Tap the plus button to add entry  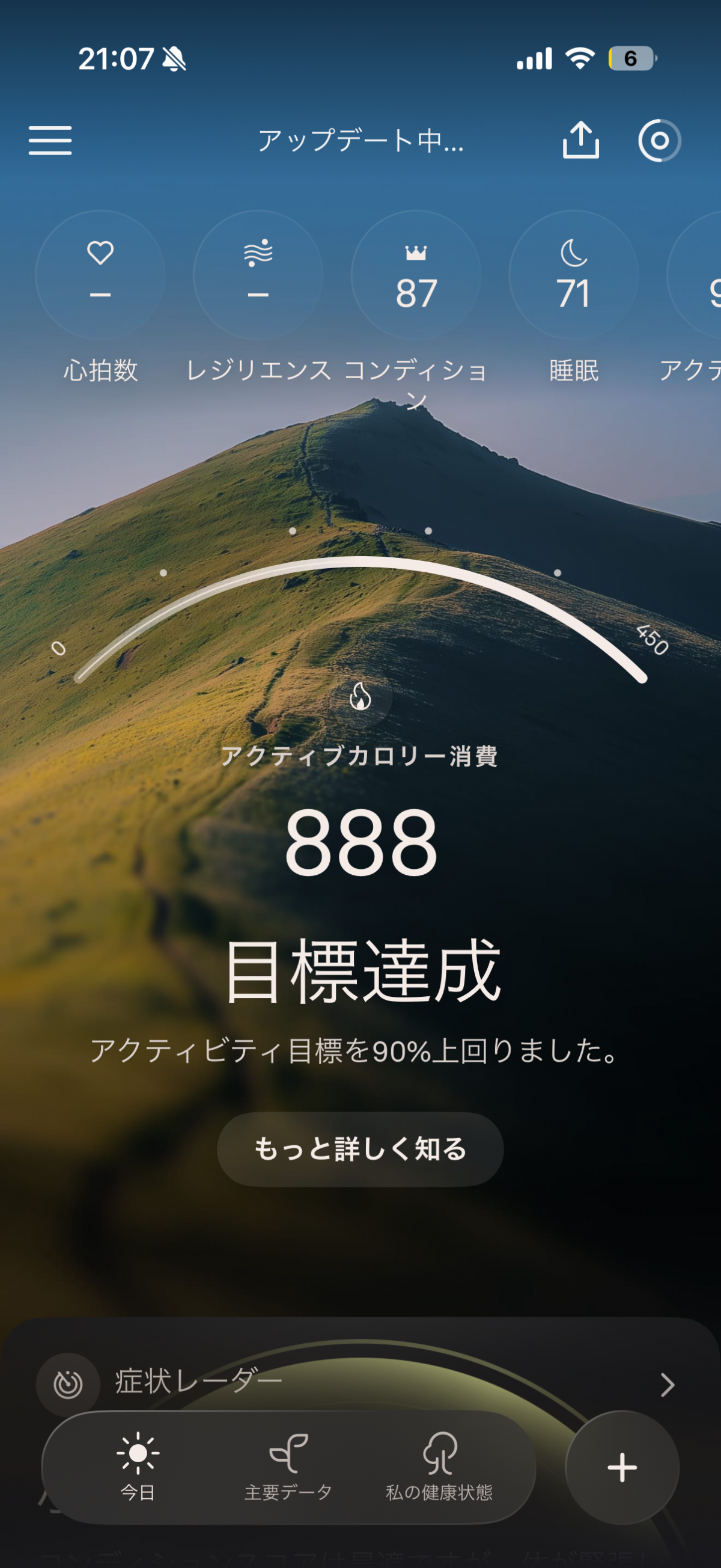(x=622, y=1467)
